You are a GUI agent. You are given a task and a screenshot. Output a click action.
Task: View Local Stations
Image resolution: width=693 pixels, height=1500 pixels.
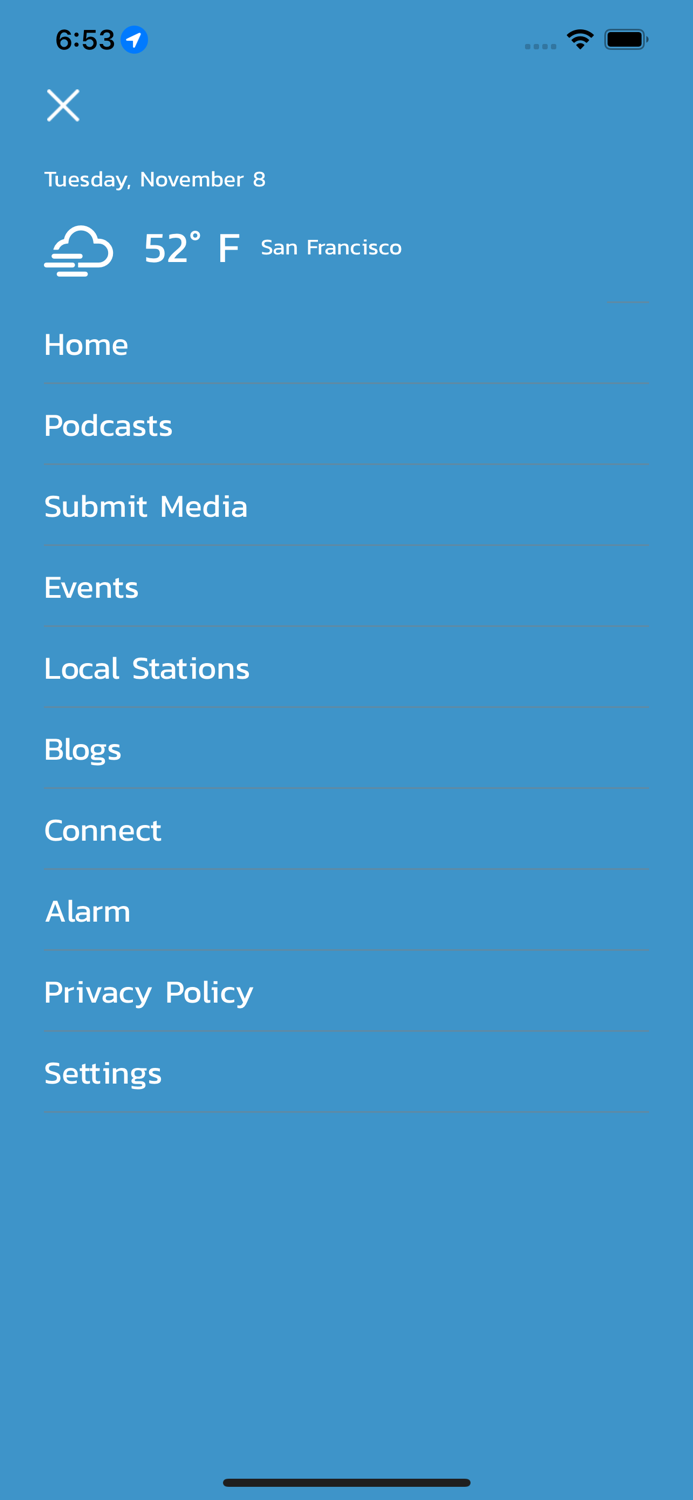[346, 668]
